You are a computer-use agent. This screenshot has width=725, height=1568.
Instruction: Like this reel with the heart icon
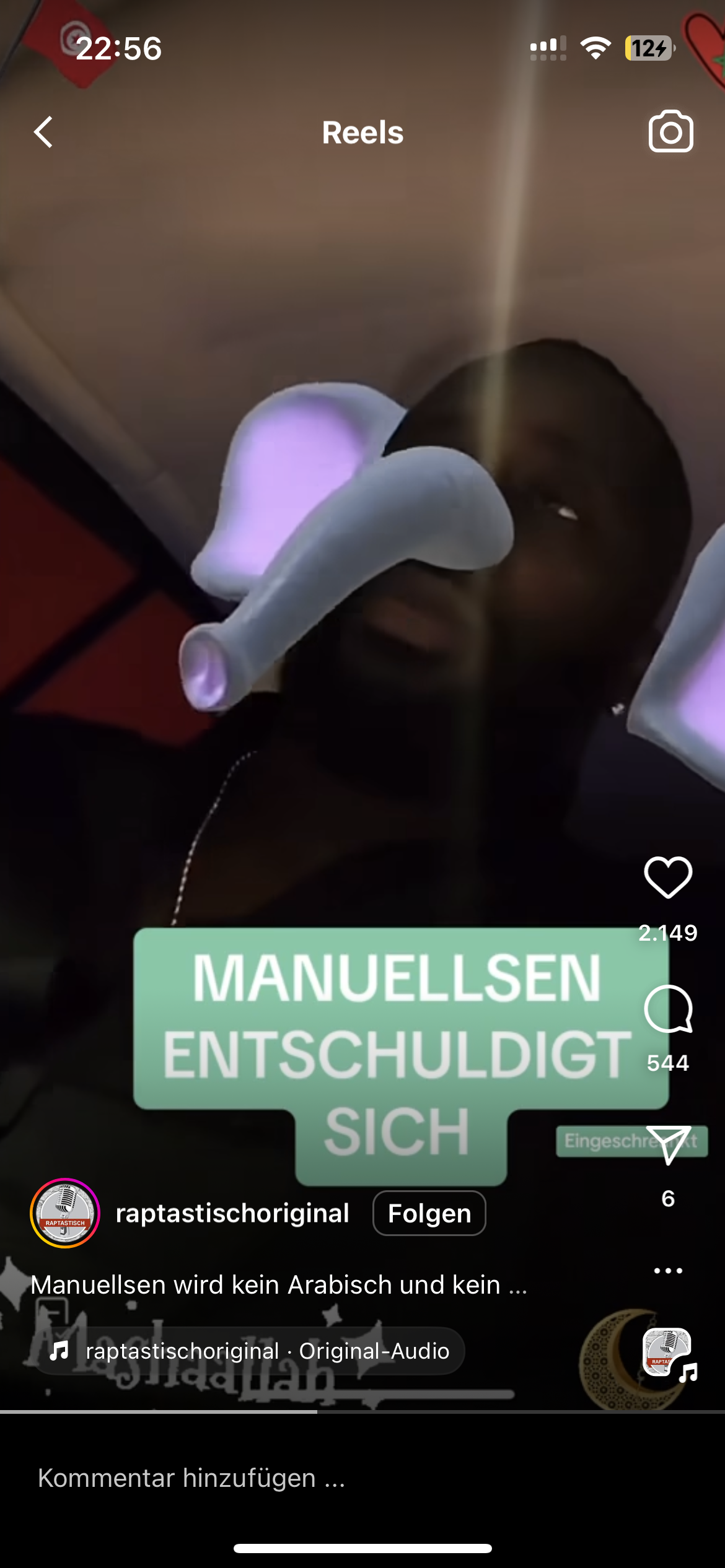[x=668, y=878]
